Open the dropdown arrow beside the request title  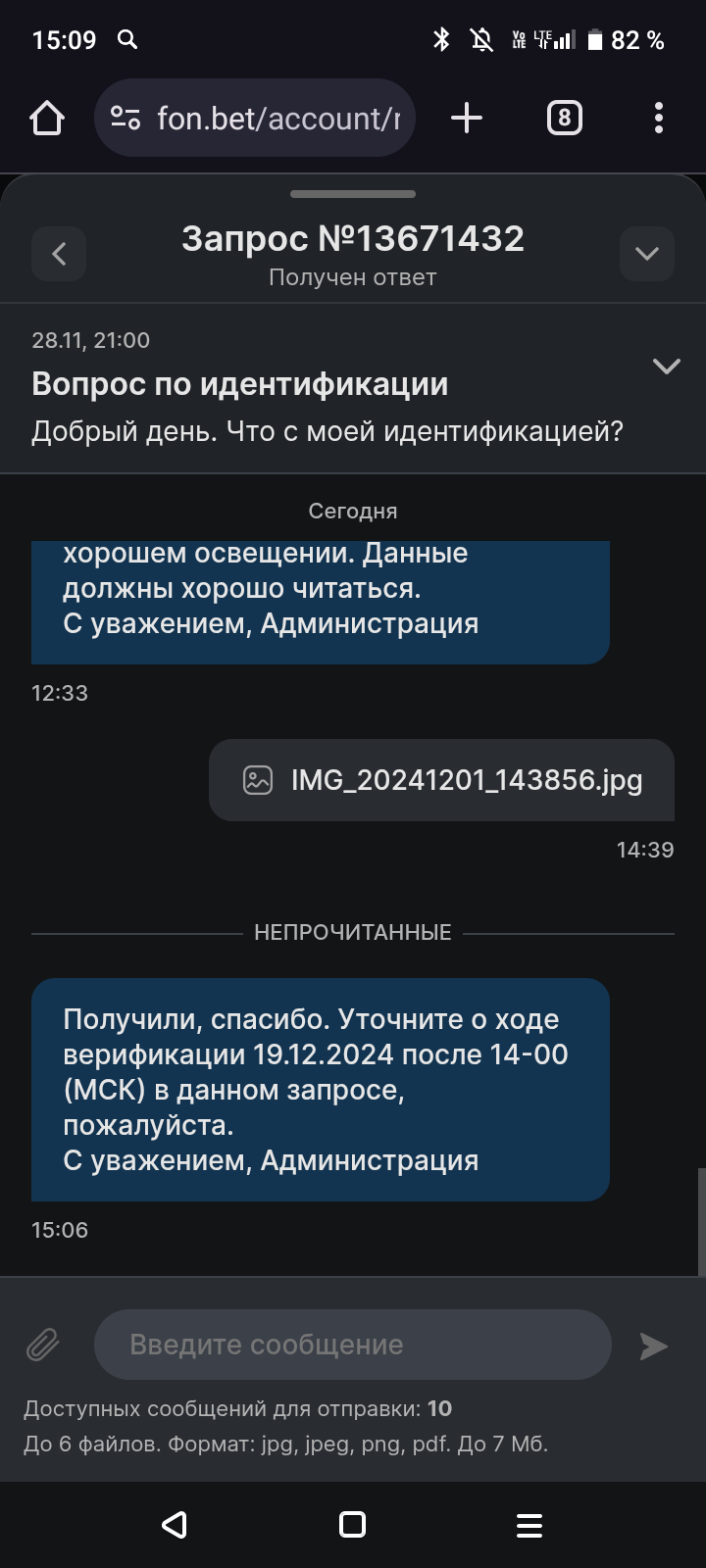[646, 255]
